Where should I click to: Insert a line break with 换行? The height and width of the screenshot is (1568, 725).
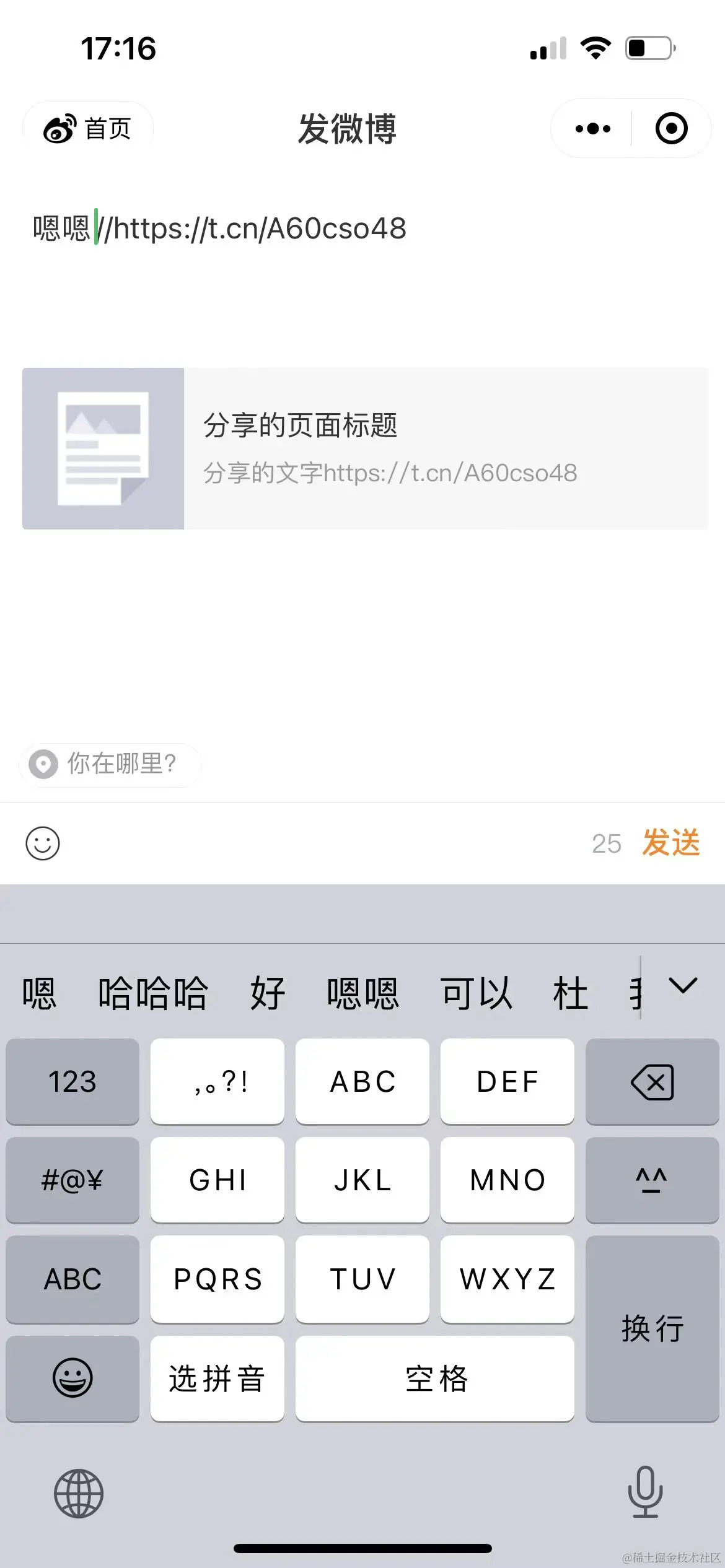tap(652, 1328)
